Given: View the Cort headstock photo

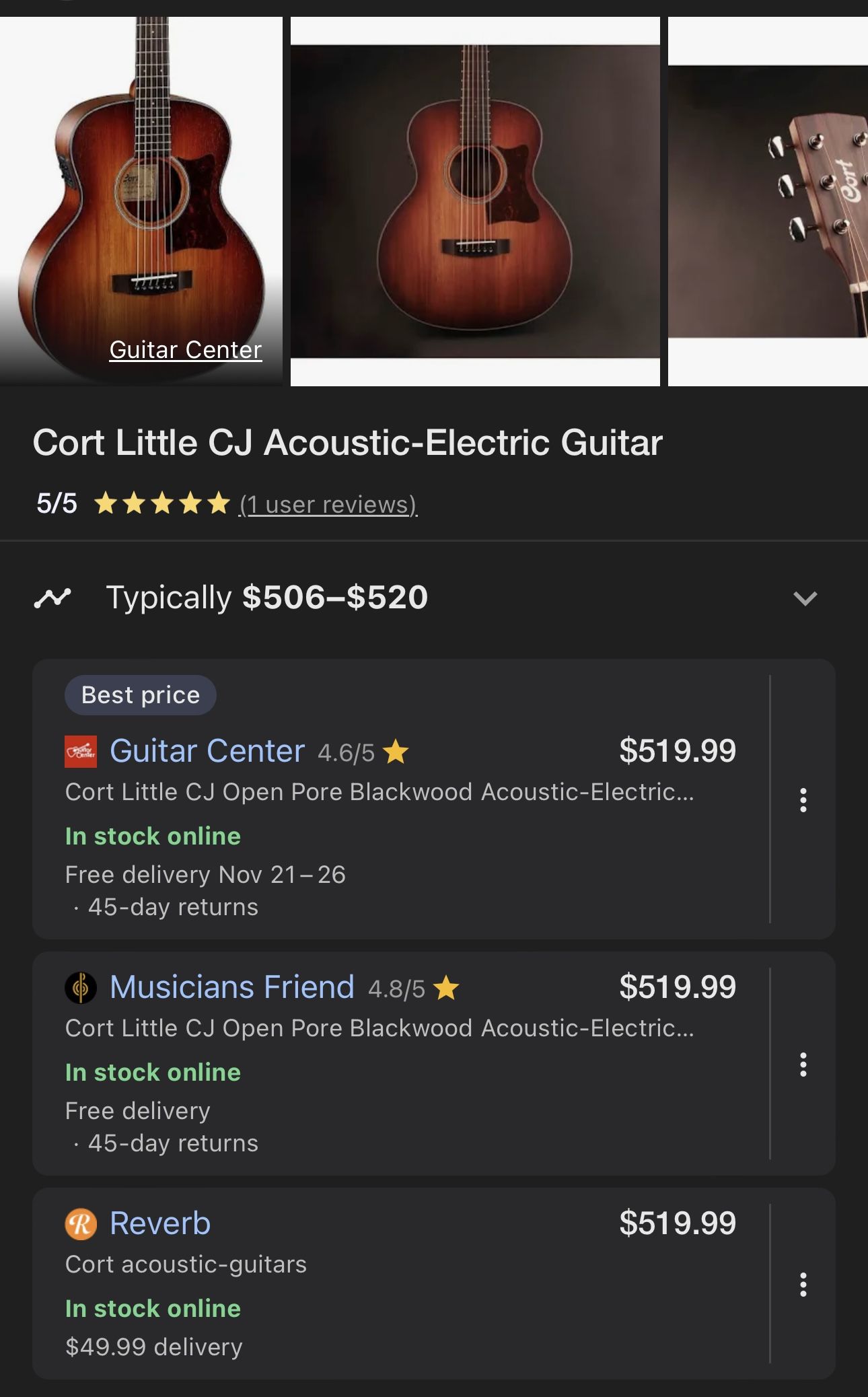Looking at the screenshot, I should tap(768, 201).
